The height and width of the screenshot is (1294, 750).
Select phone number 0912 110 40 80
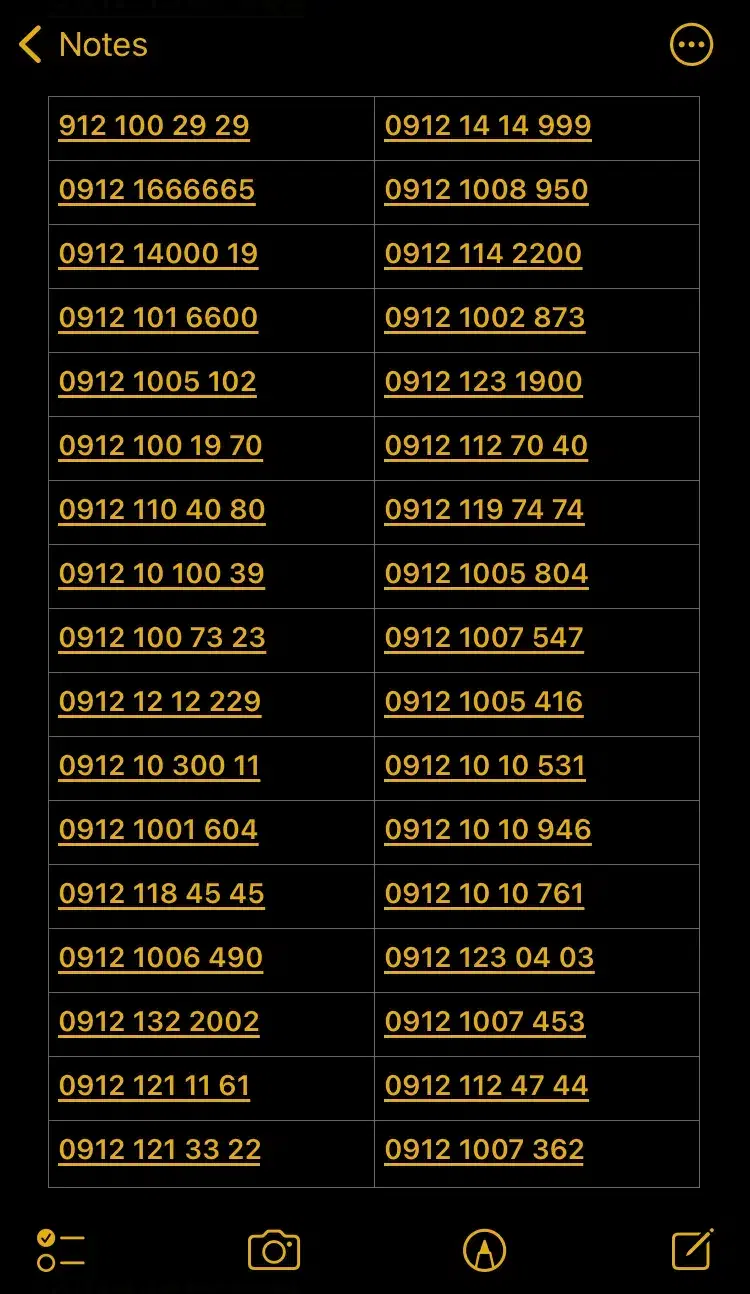tap(162, 510)
